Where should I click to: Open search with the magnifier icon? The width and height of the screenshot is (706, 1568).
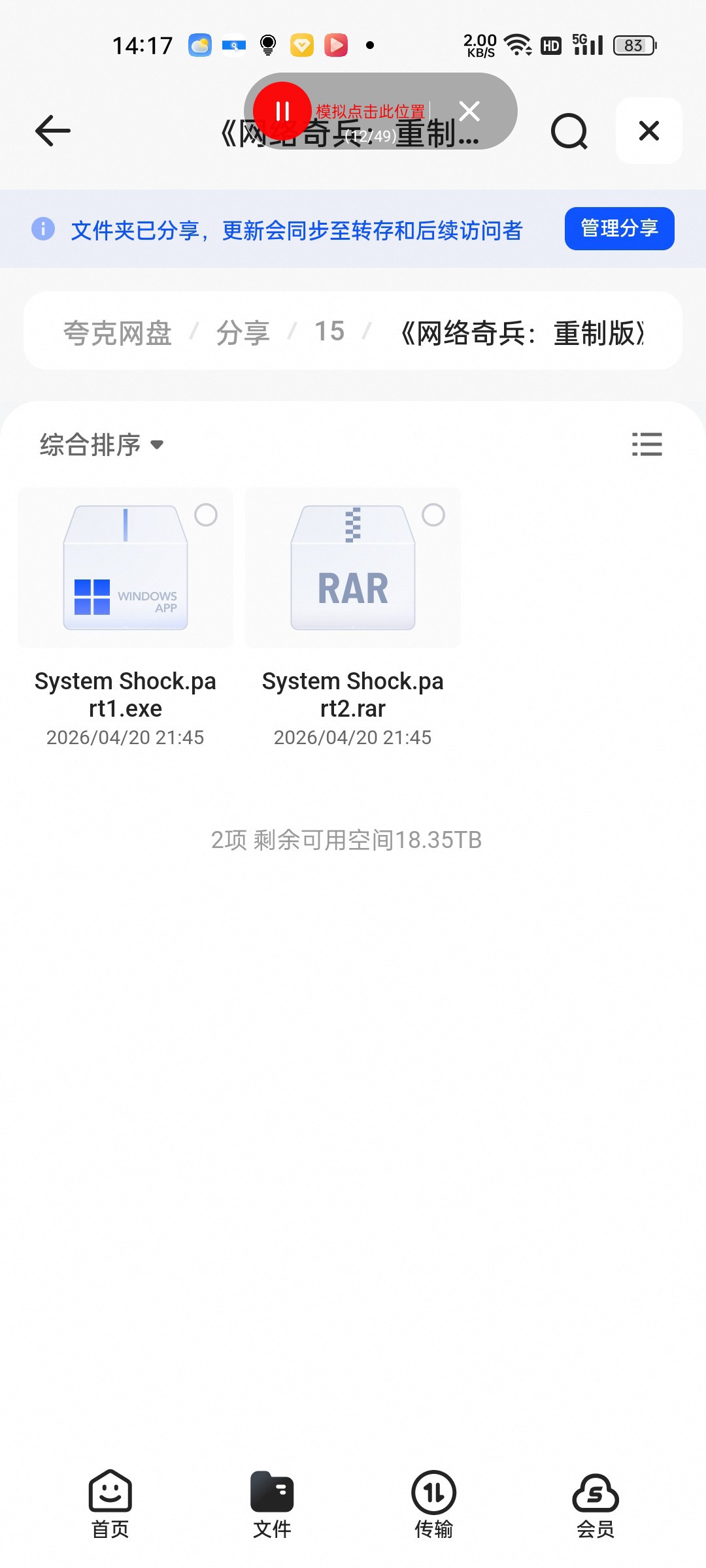pyautogui.click(x=569, y=131)
